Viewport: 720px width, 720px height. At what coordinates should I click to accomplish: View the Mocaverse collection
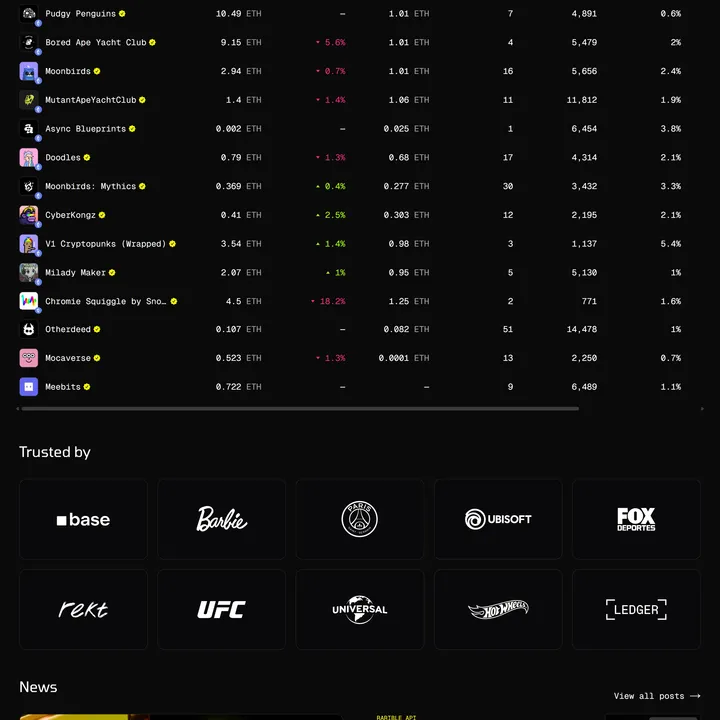(x=68, y=358)
